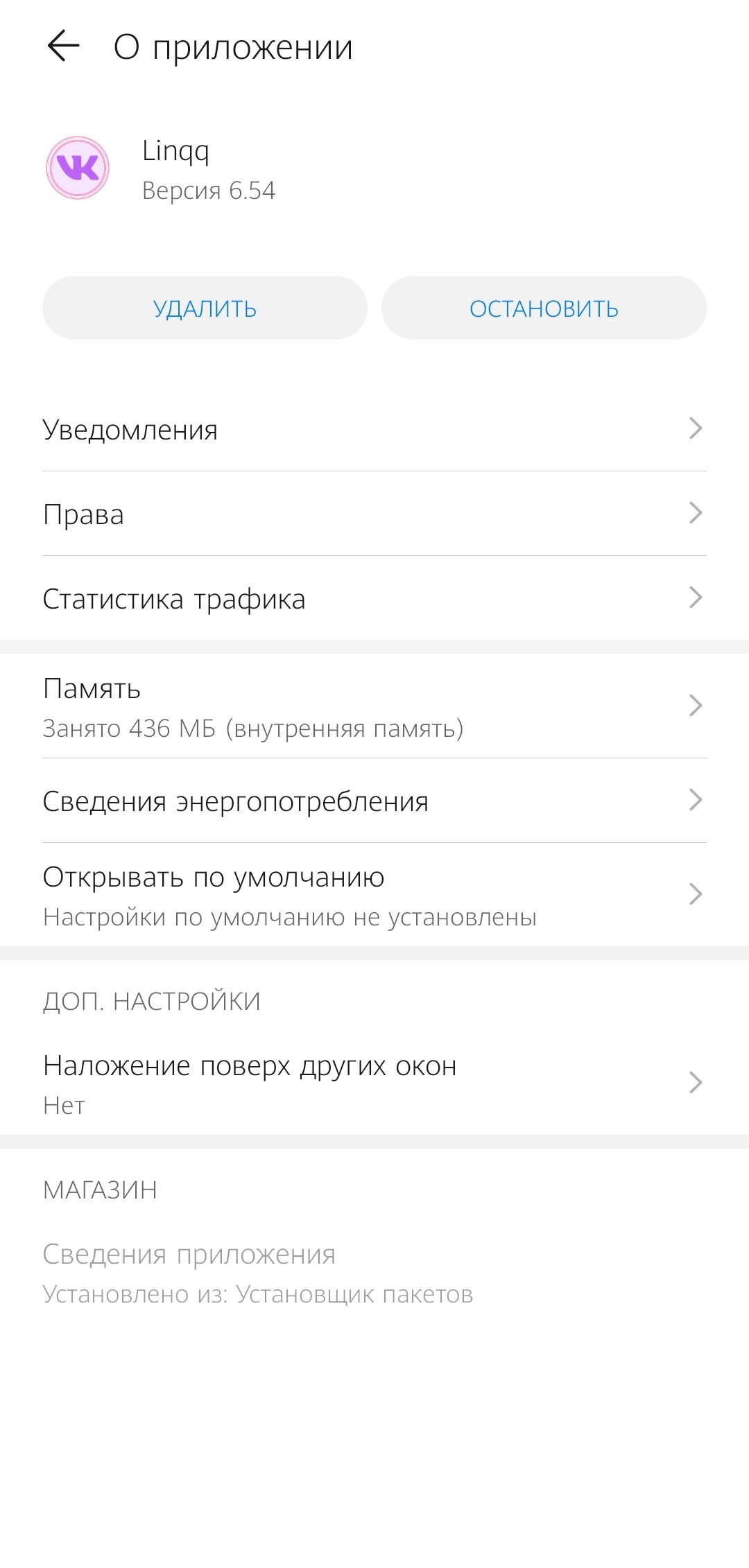This screenshot has width=749, height=1568.
Task: Open the Права permissions row
Action: coord(374,514)
